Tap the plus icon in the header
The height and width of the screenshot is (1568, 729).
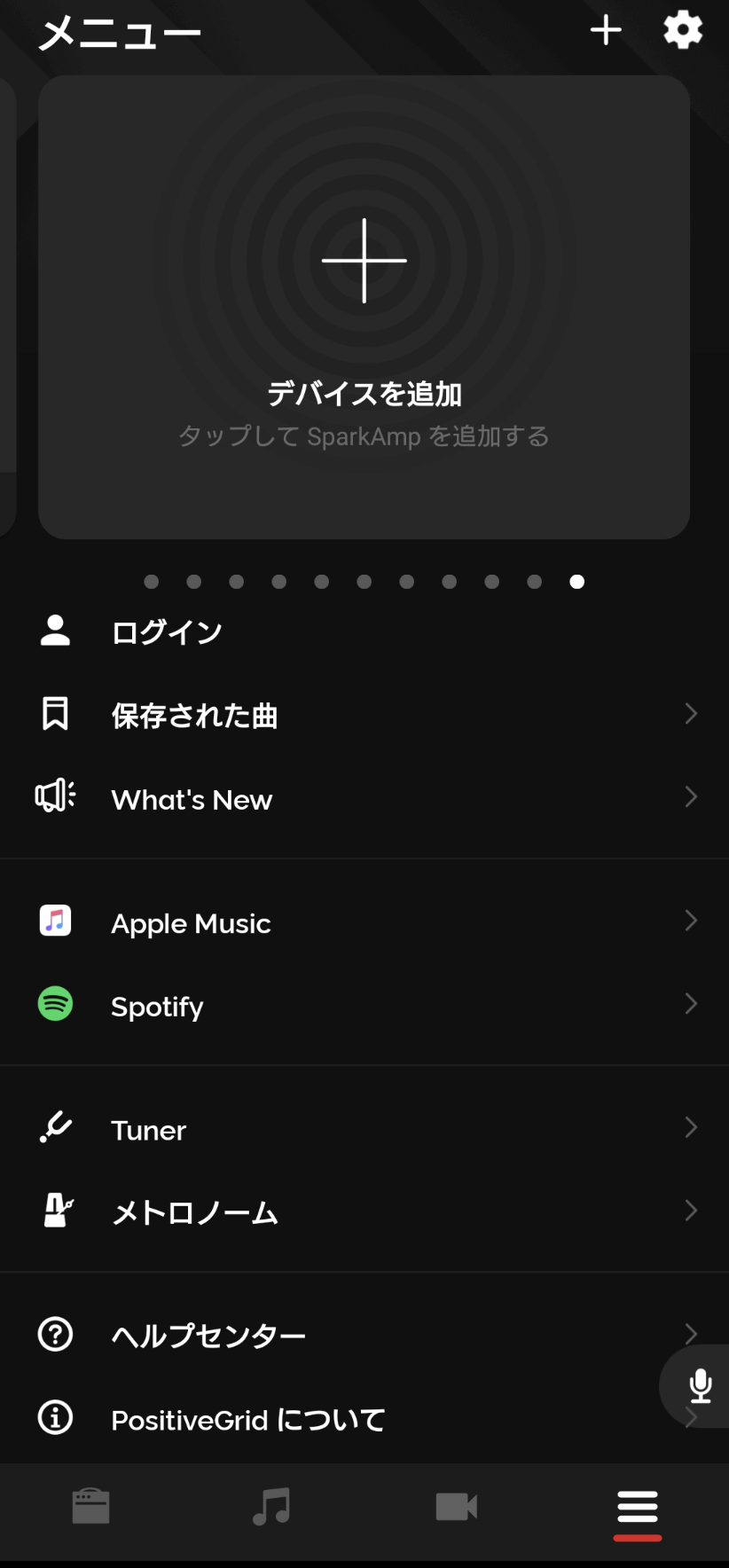click(x=606, y=30)
